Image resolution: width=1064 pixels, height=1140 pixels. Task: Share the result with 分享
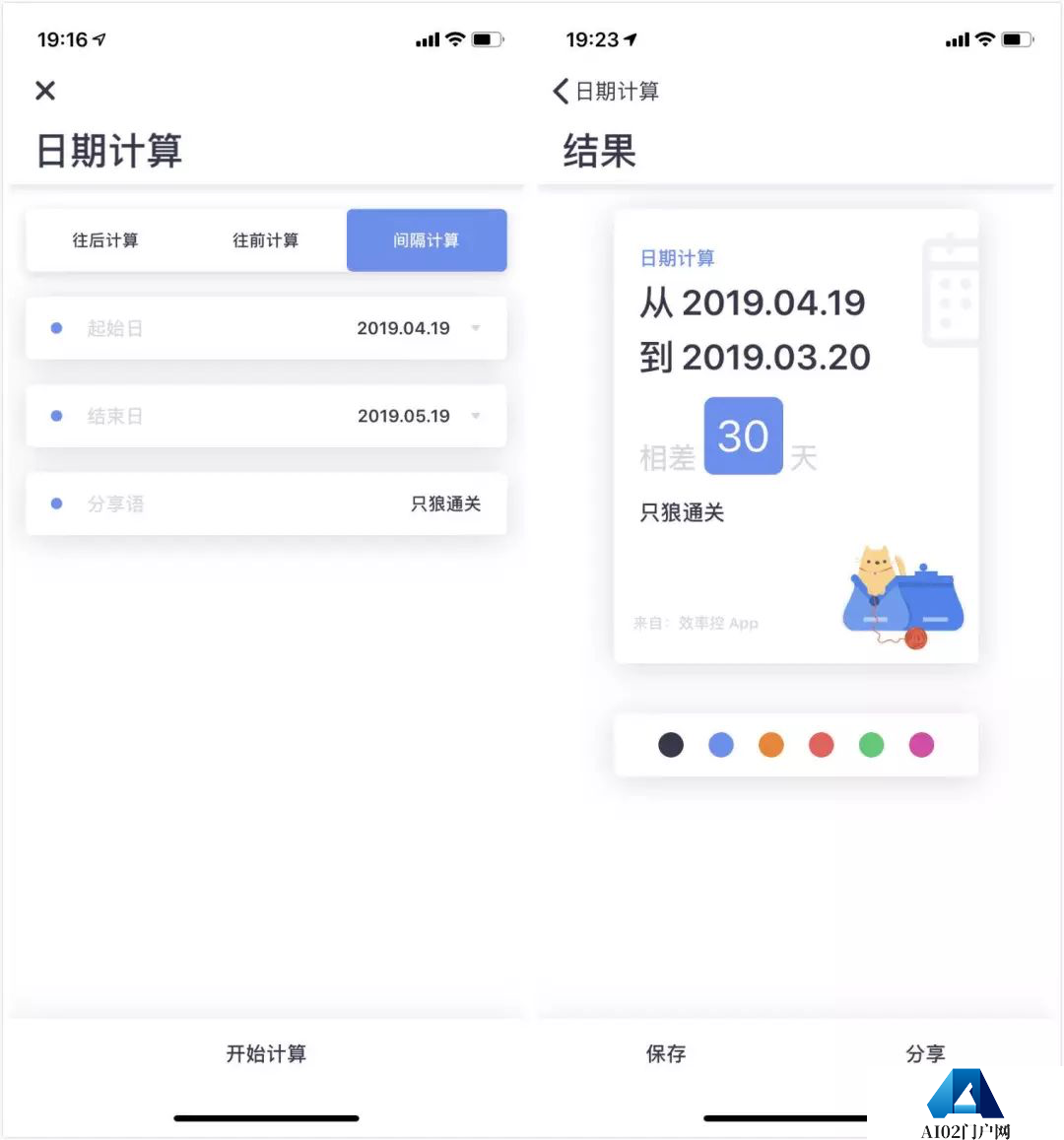coord(925,1053)
